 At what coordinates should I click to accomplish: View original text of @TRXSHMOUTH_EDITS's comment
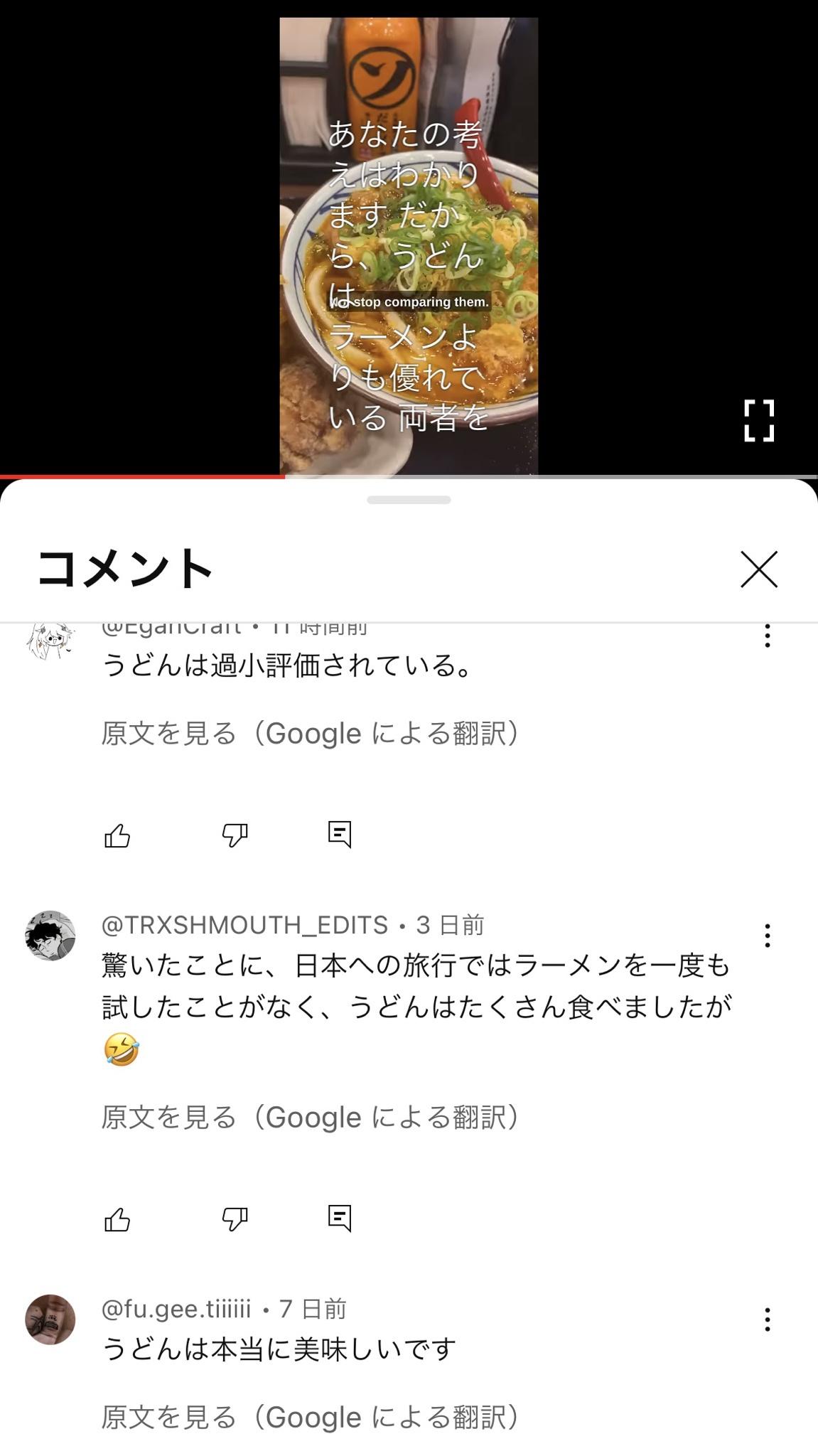point(311,1118)
